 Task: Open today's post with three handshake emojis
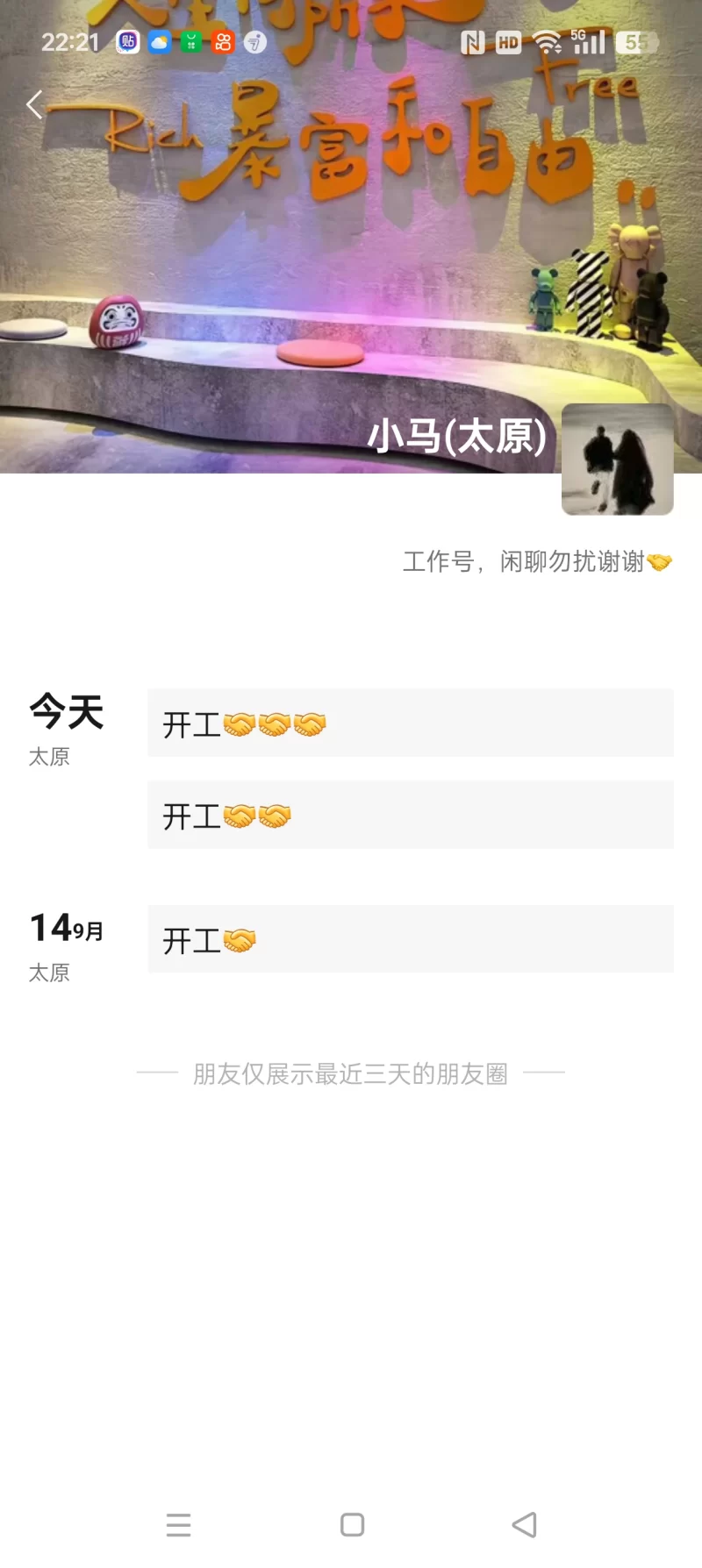point(410,723)
